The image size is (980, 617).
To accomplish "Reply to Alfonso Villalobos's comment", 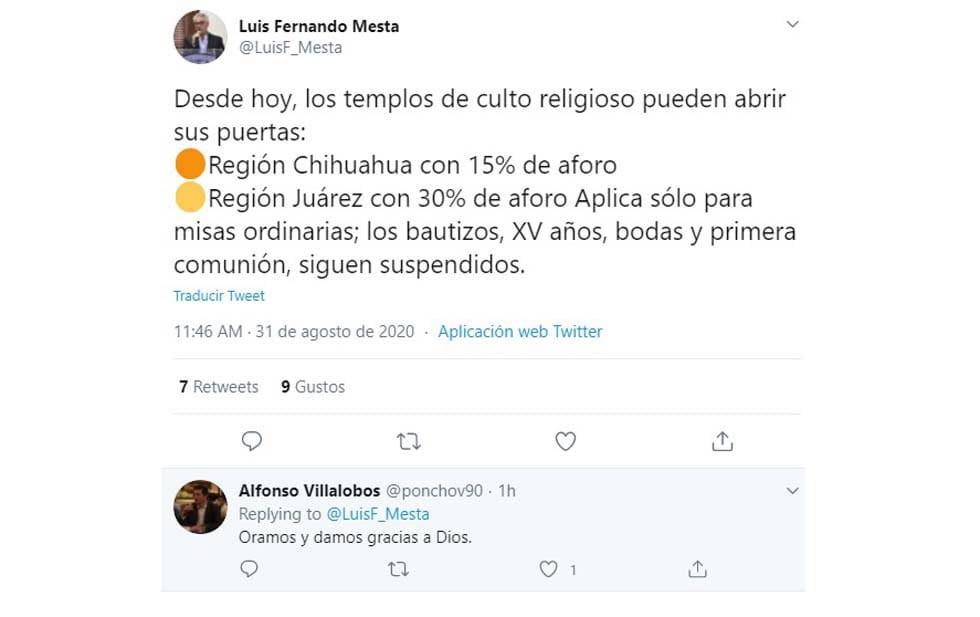I will [250, 569].
